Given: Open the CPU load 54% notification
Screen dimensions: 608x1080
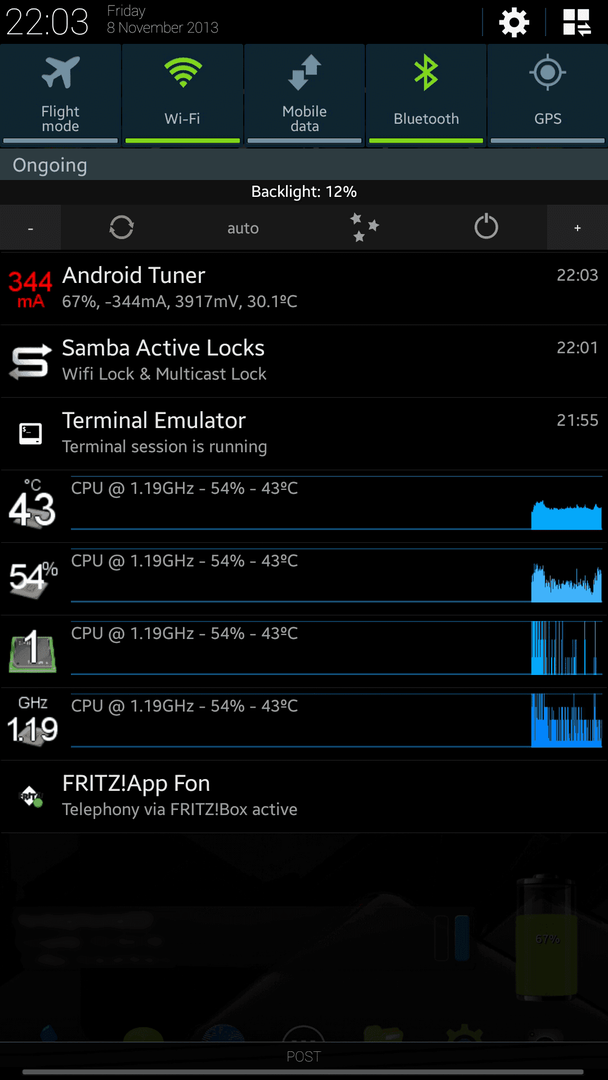Looking at the screenshot, I should point(304,579).
